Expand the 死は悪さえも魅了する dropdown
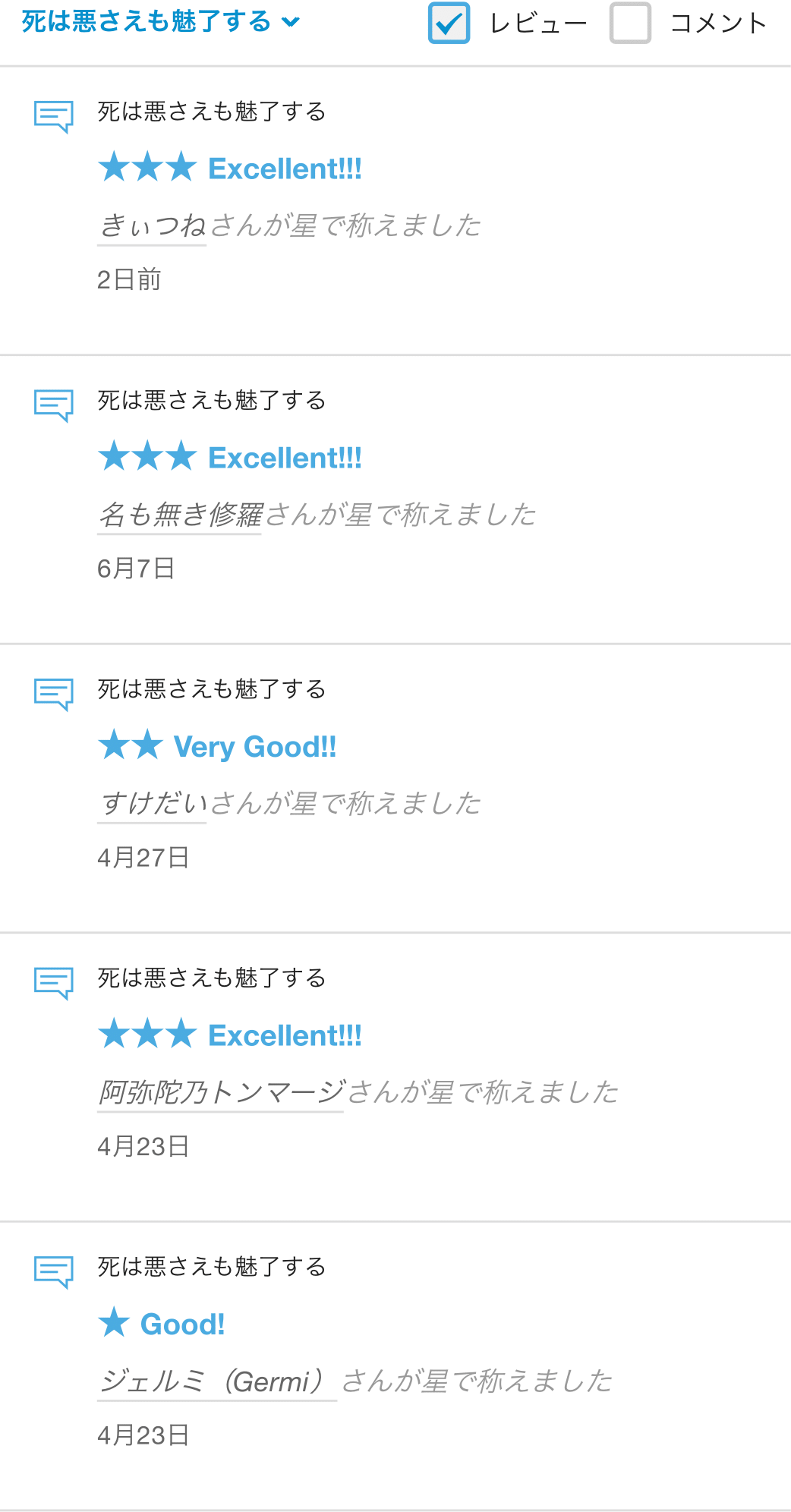The height and width of the screenshot is (1512, 791). click(x=161, y=22)
